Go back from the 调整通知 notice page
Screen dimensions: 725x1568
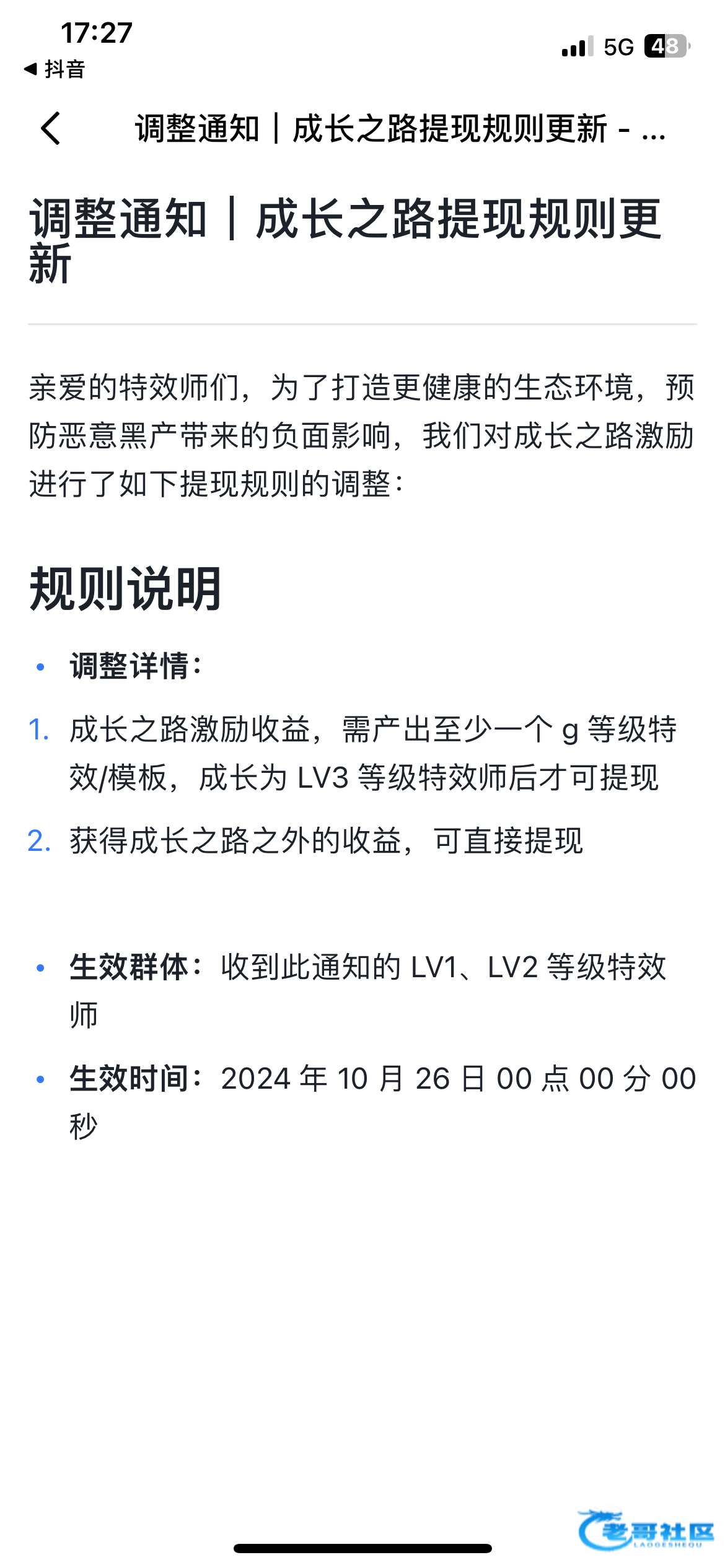51,129
